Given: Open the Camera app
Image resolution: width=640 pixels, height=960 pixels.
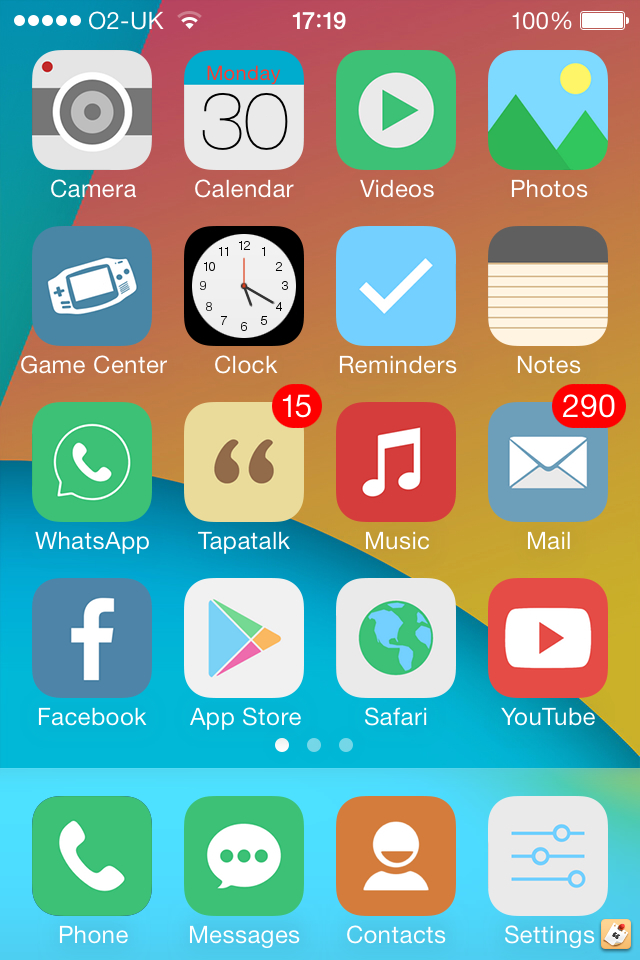Looking at the screenshot, I should click(92, 110).
